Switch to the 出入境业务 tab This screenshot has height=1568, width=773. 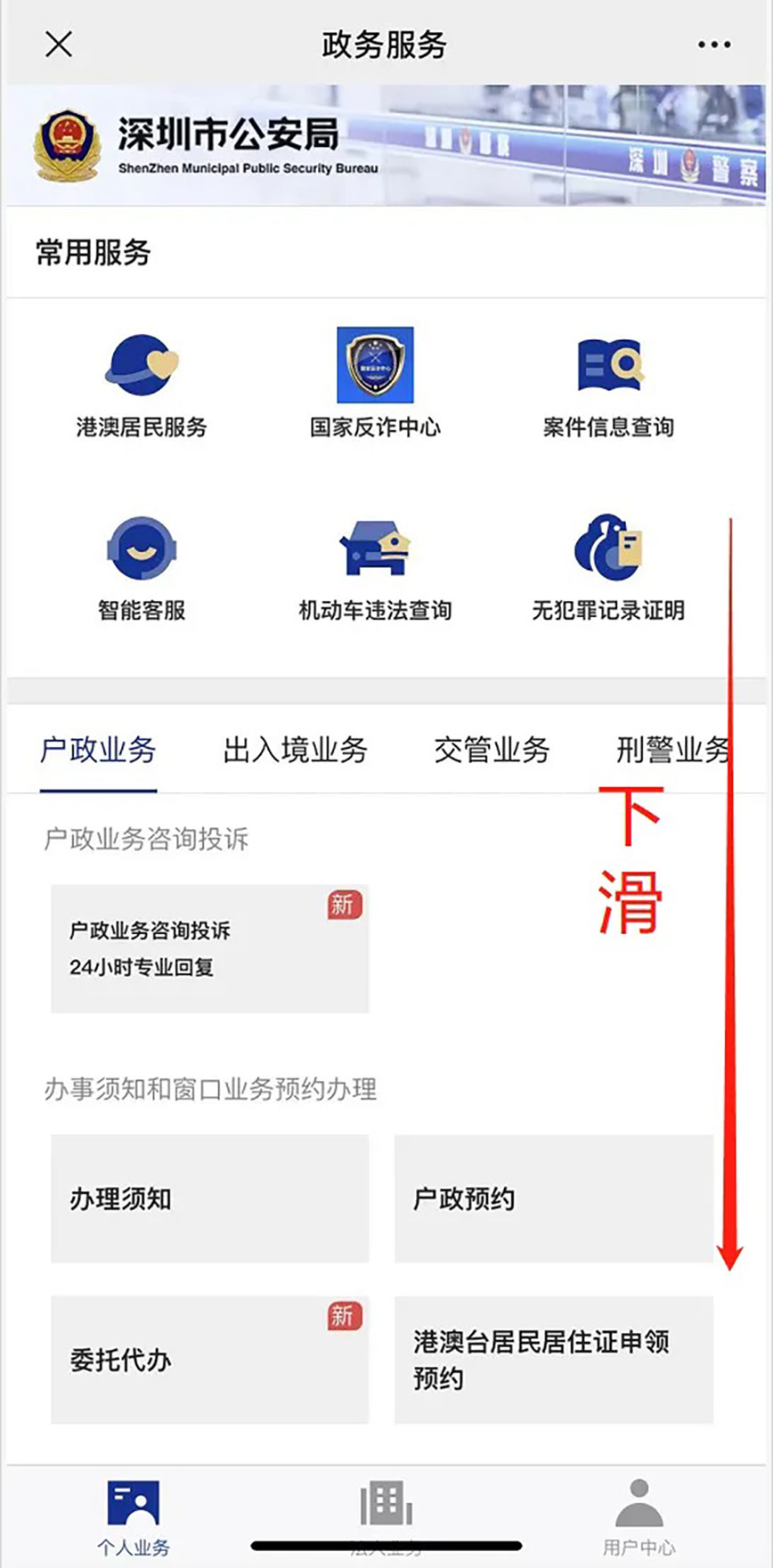pos(295,751)
